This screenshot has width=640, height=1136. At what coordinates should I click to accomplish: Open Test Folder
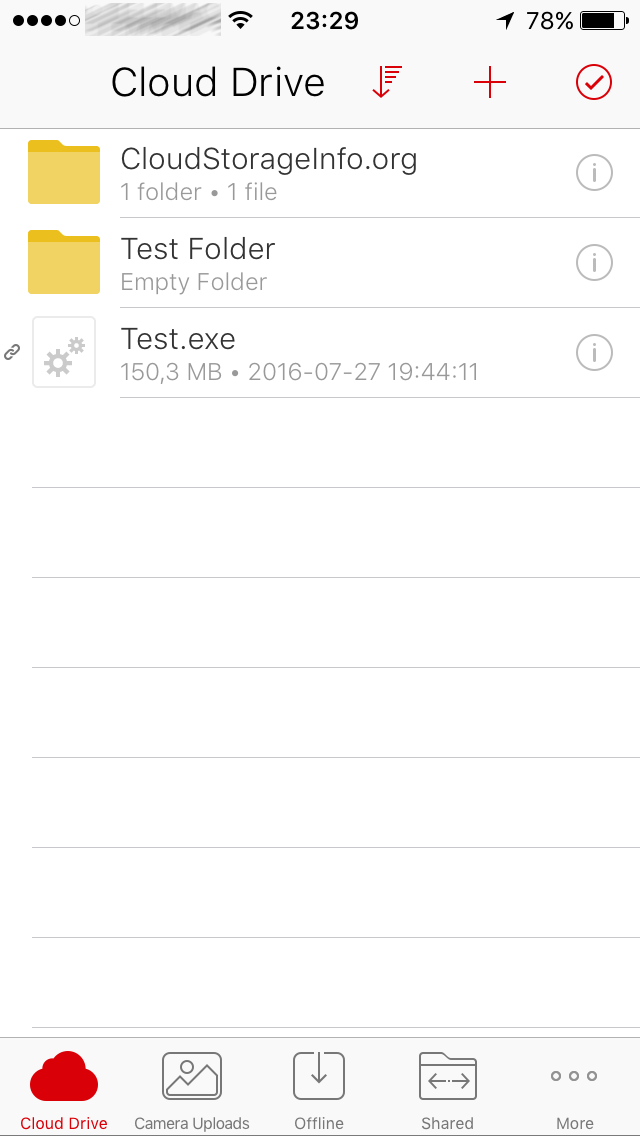tap(320, 262)
